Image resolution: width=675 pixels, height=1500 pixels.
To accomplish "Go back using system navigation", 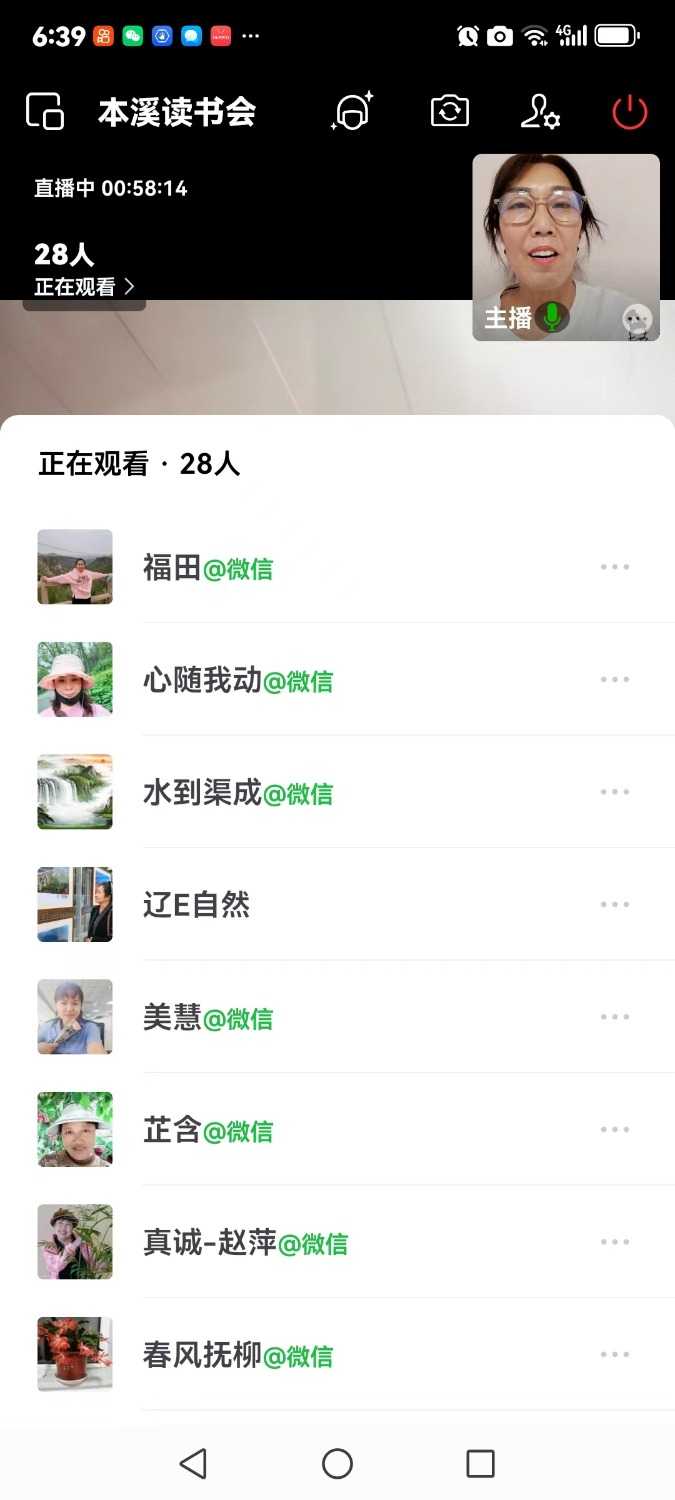I will click(193, 1464).
